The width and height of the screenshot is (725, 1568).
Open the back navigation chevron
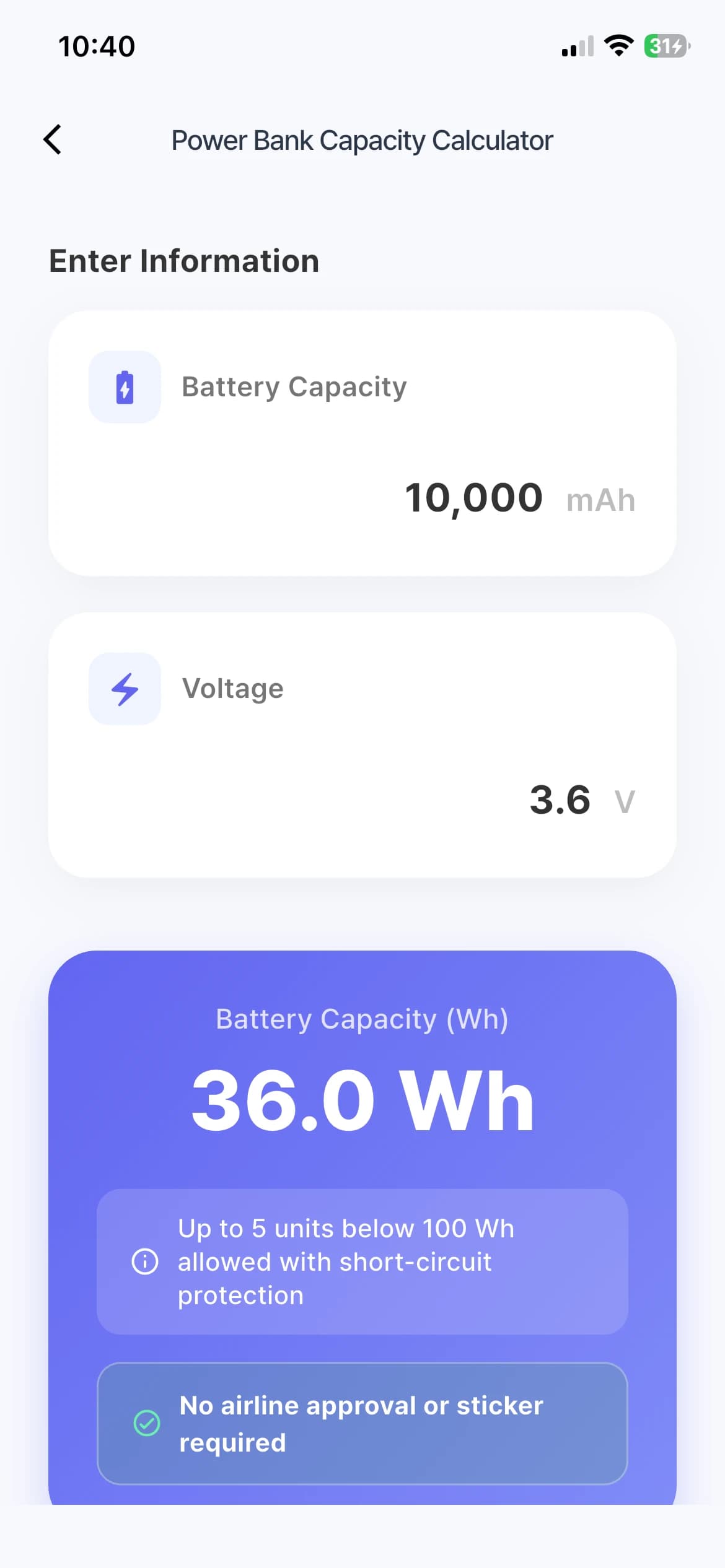point(53,139)
